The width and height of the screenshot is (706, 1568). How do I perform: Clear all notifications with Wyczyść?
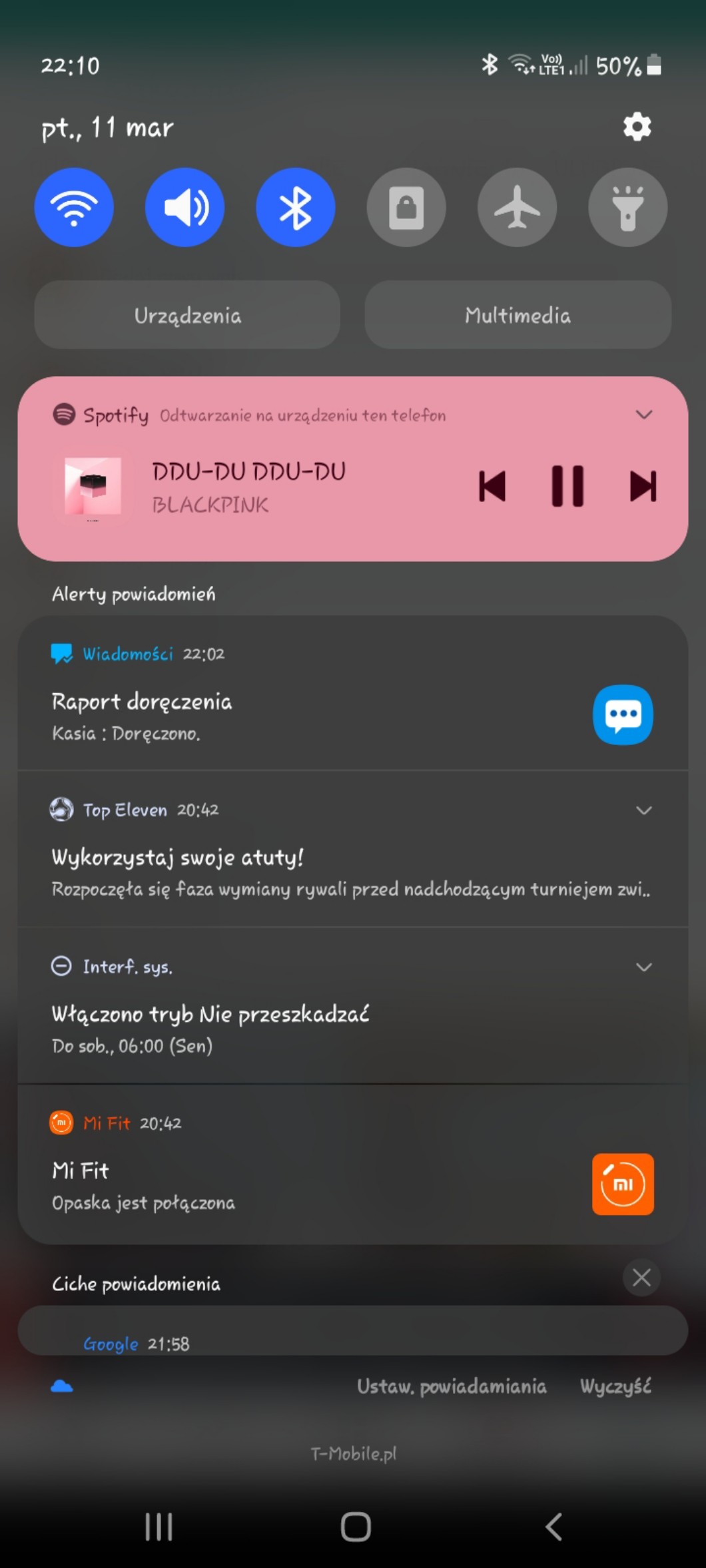point(615,1386)
